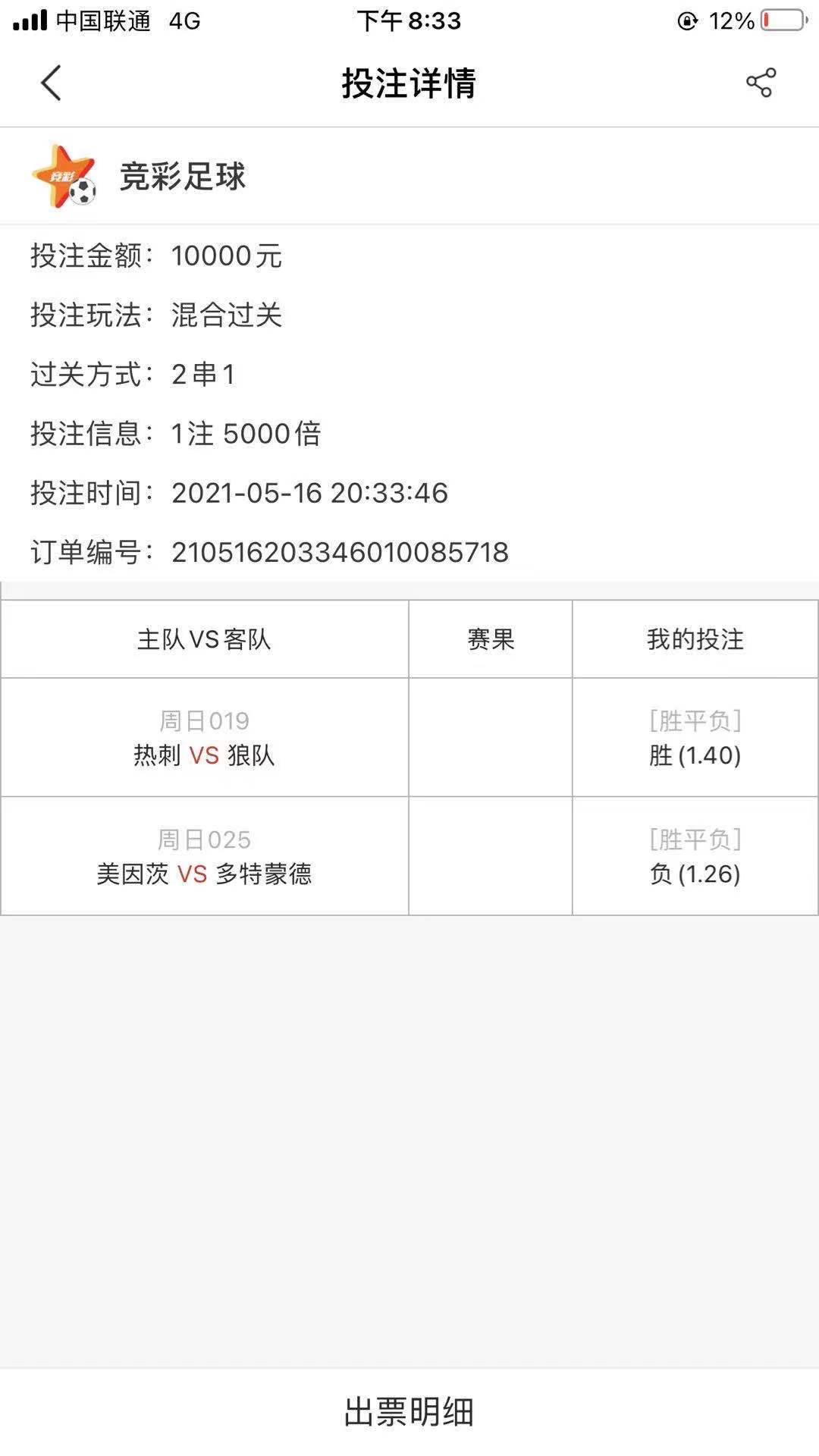
Task: Open the 出票明细 ticket details button
Action: [x=409, y=1412]
